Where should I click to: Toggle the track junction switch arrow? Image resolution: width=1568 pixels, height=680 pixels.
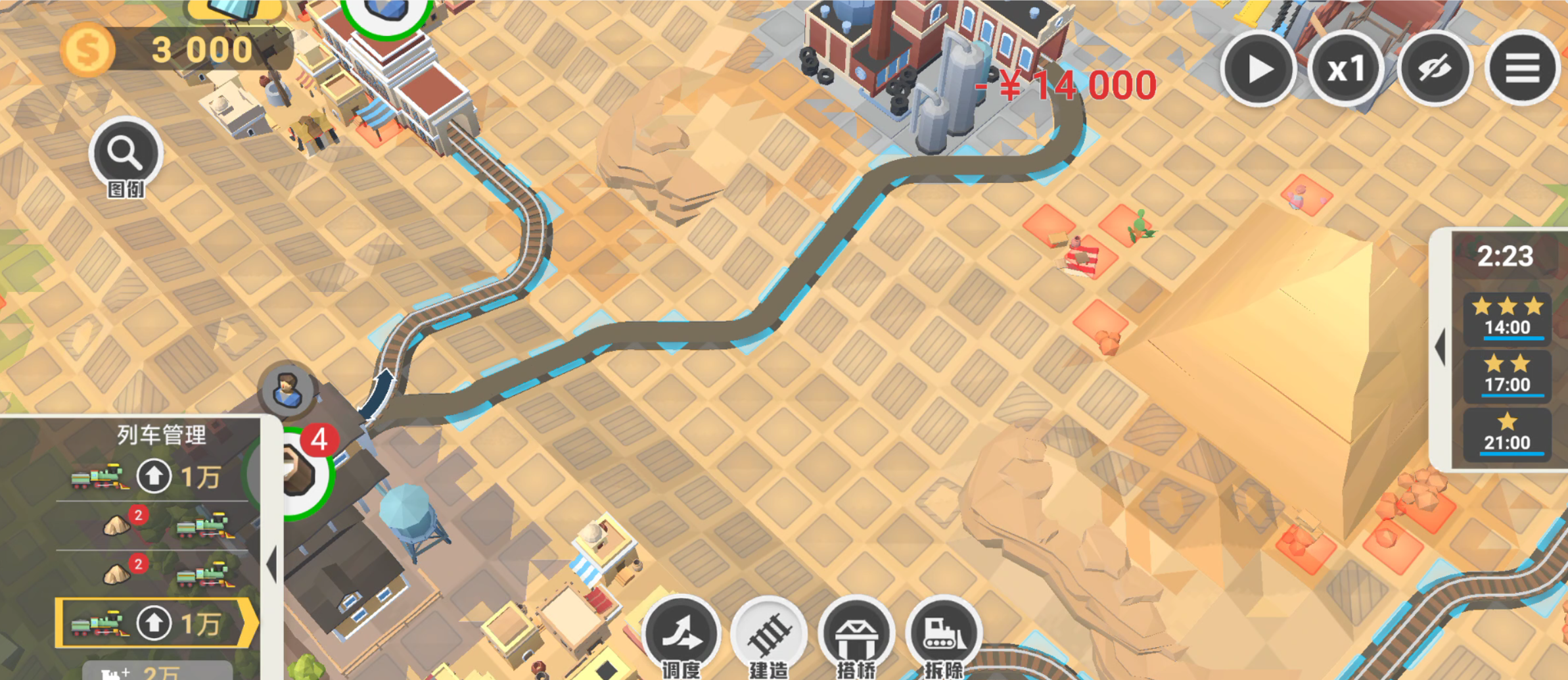pos(380,393)
